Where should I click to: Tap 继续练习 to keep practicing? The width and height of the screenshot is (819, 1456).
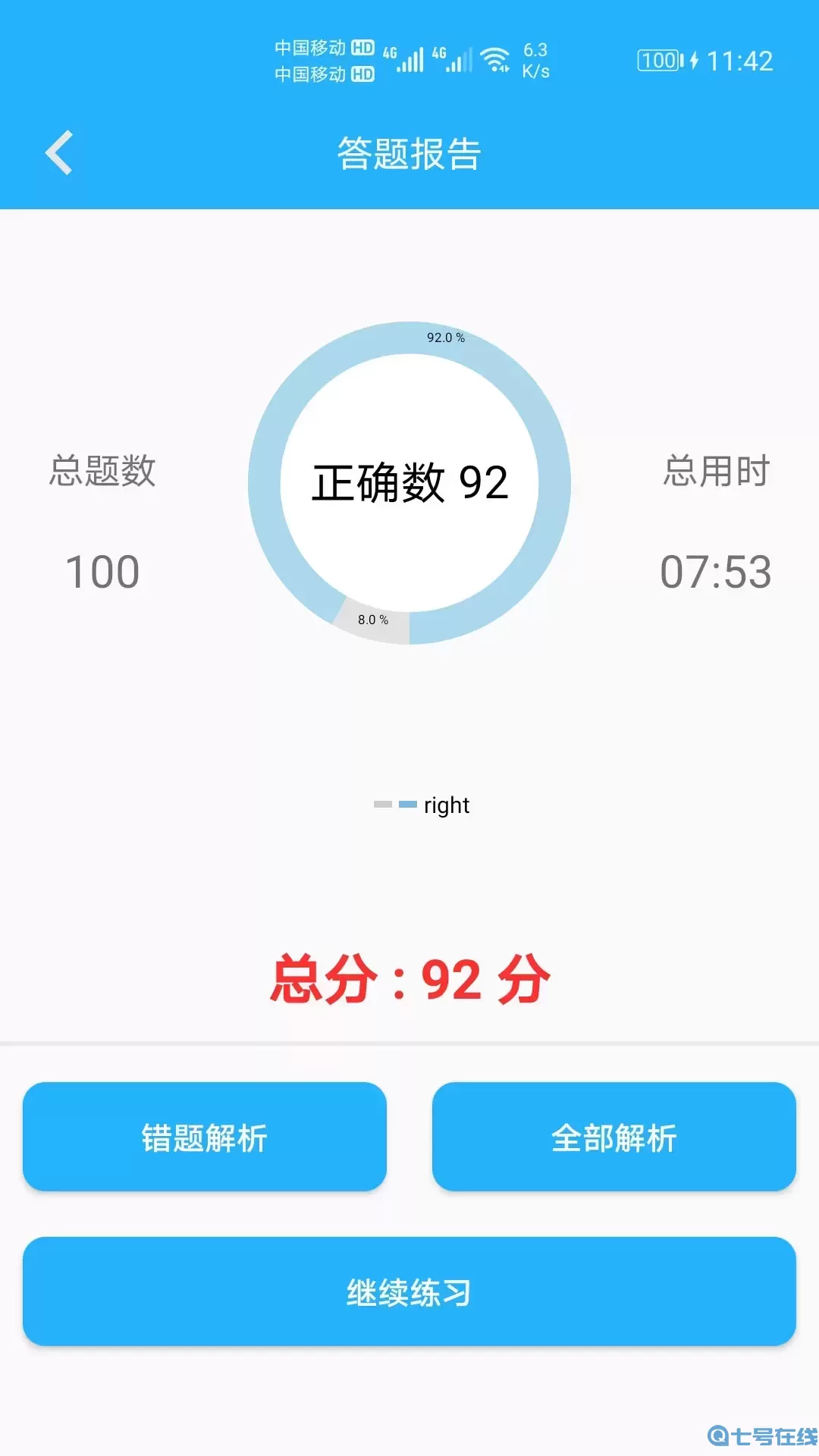pos(409,1292)
